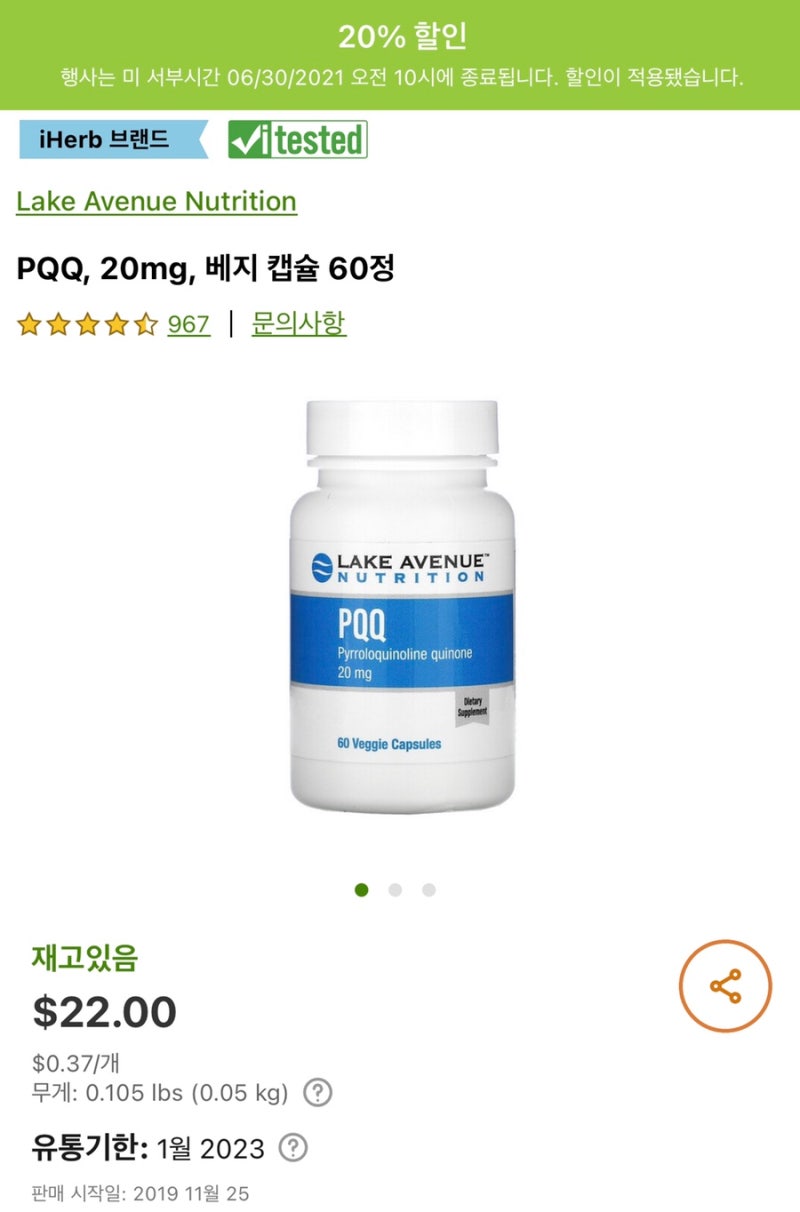Viewport: 800px width, 1212px height.
Task: Open the PQQ bottle product image
Action: click(402, 607)
